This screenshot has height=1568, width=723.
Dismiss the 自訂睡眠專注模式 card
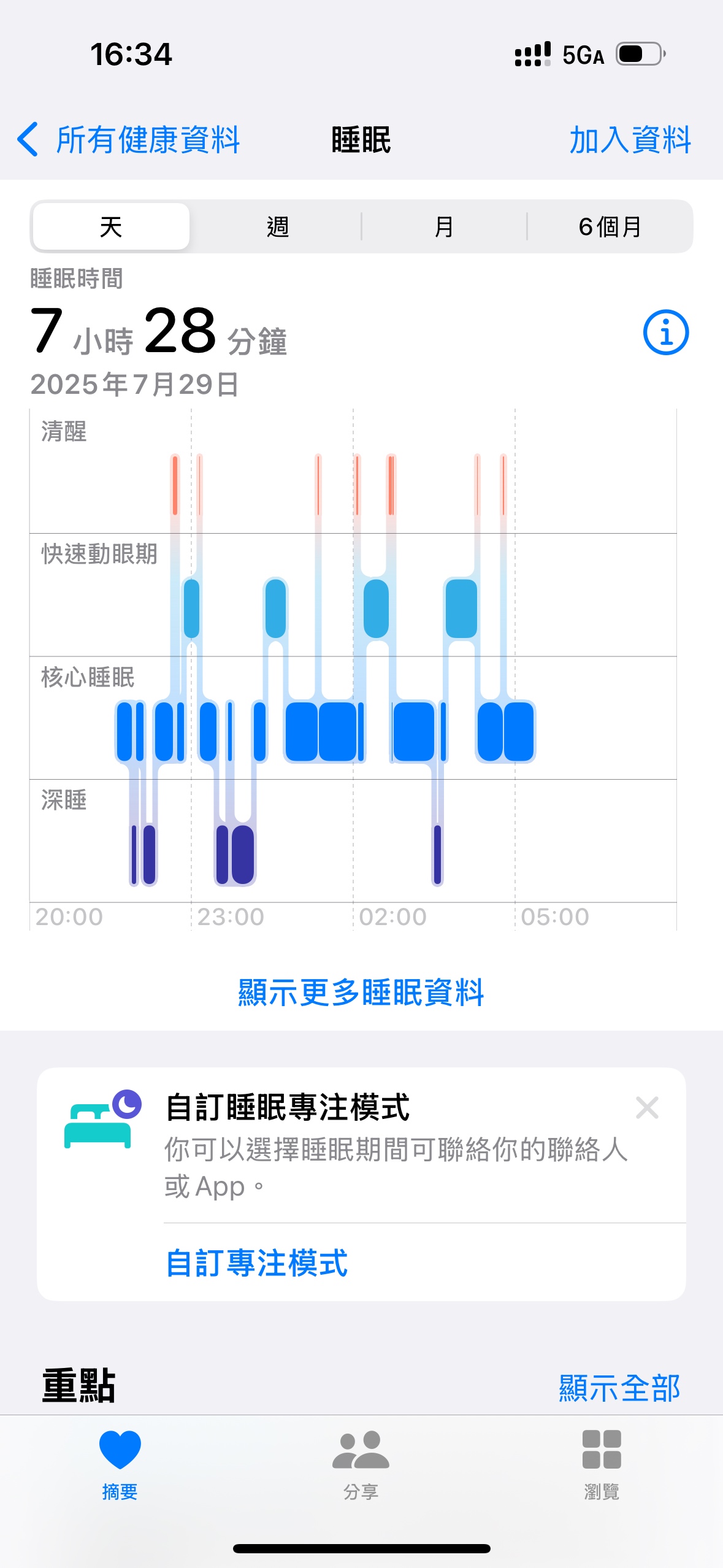pyautogui.click(x=647, y=1107)
